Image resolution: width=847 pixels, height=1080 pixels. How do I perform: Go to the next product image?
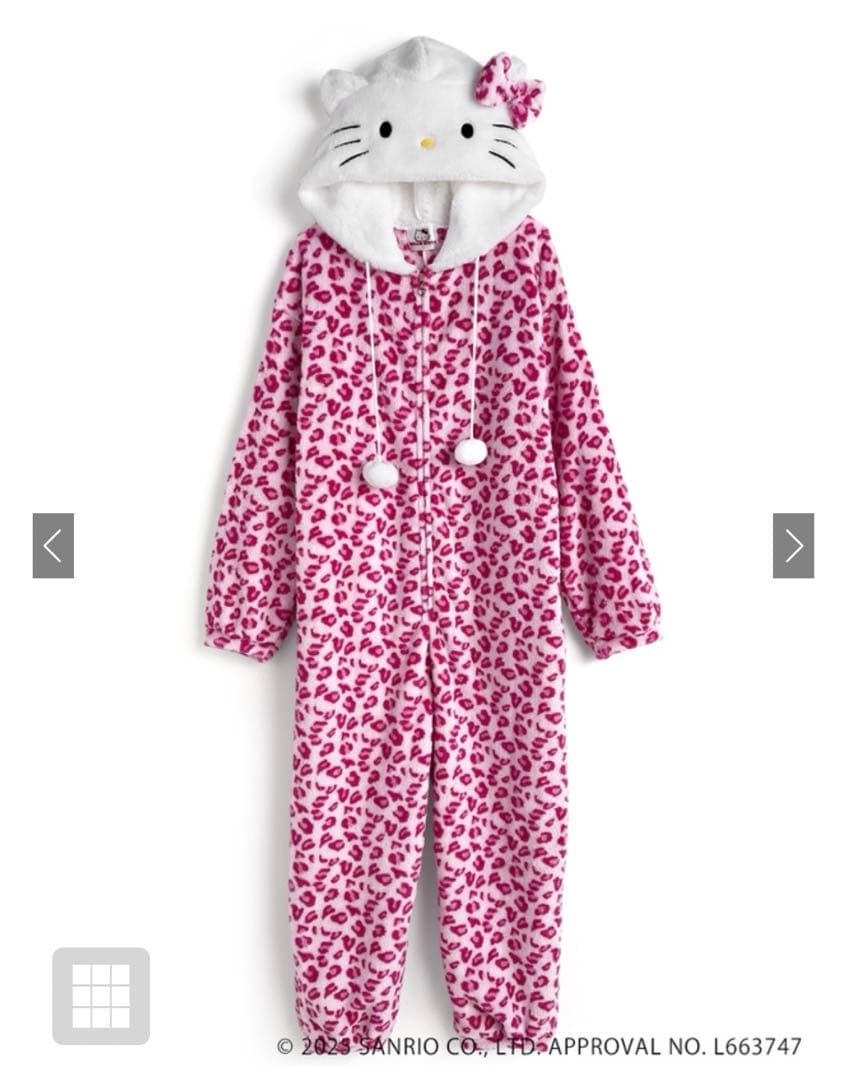[x=793, y=546]
